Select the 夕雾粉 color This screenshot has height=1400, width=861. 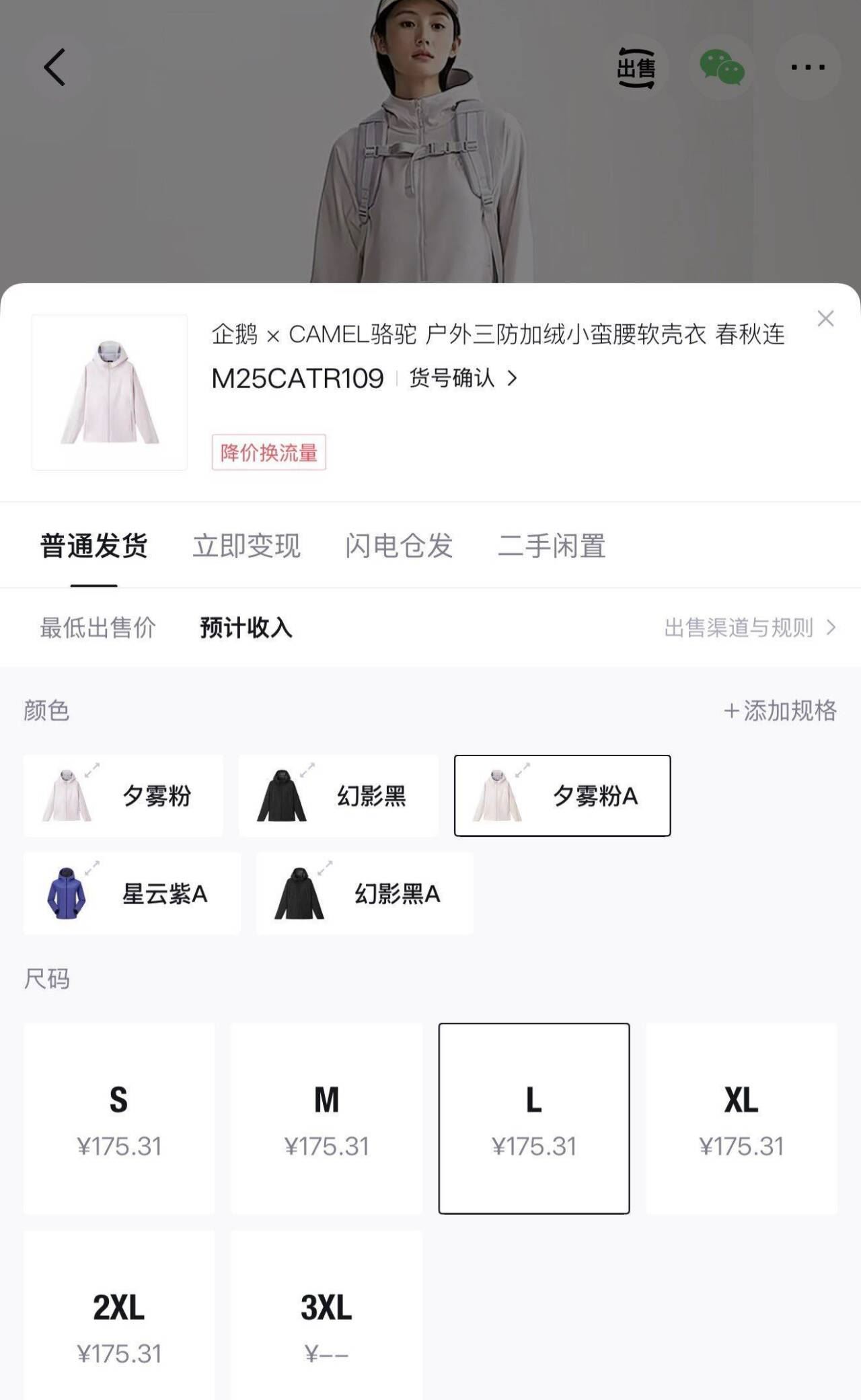[x=123, y=796]
